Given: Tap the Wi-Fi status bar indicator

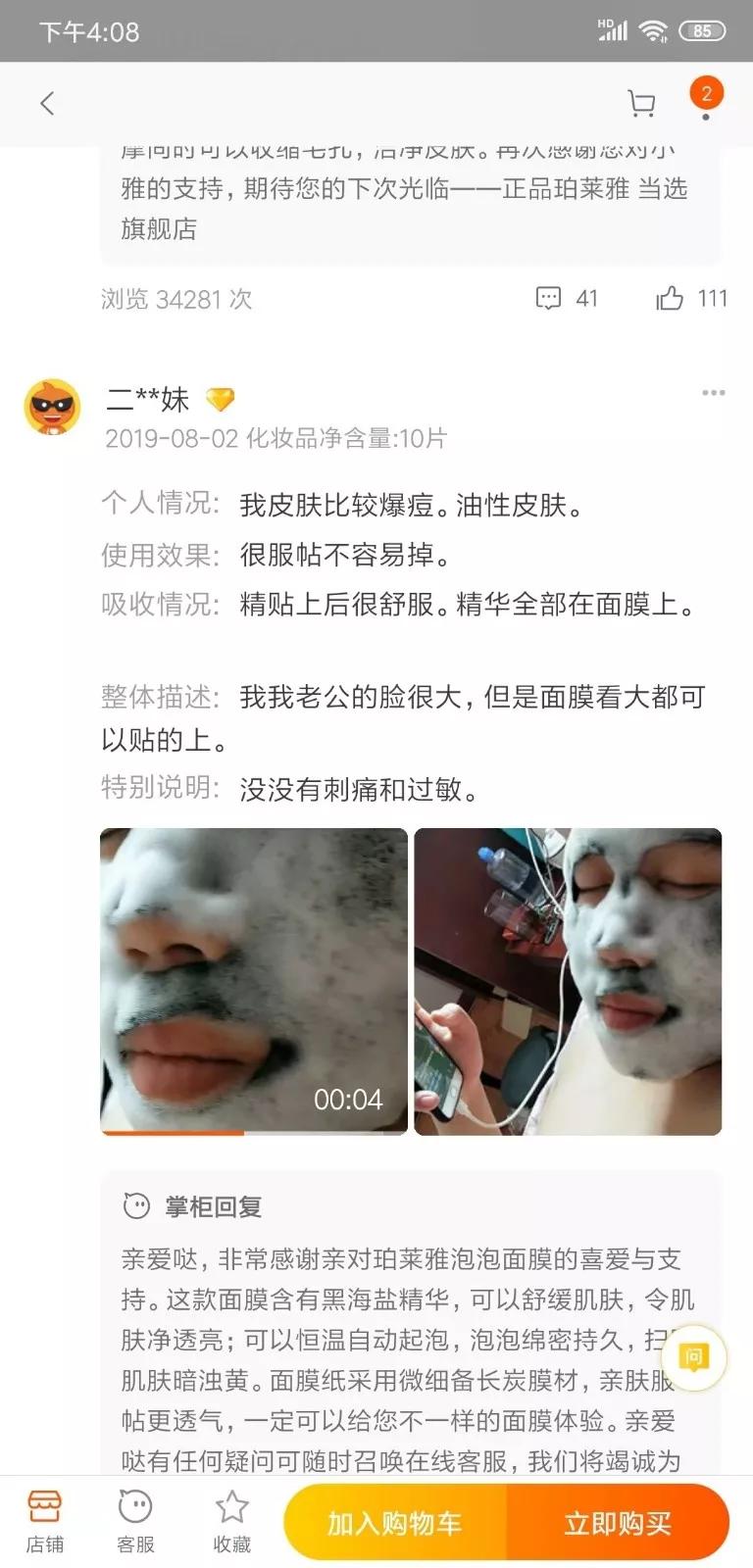Looking at the screenshot, I should point(654,28).
